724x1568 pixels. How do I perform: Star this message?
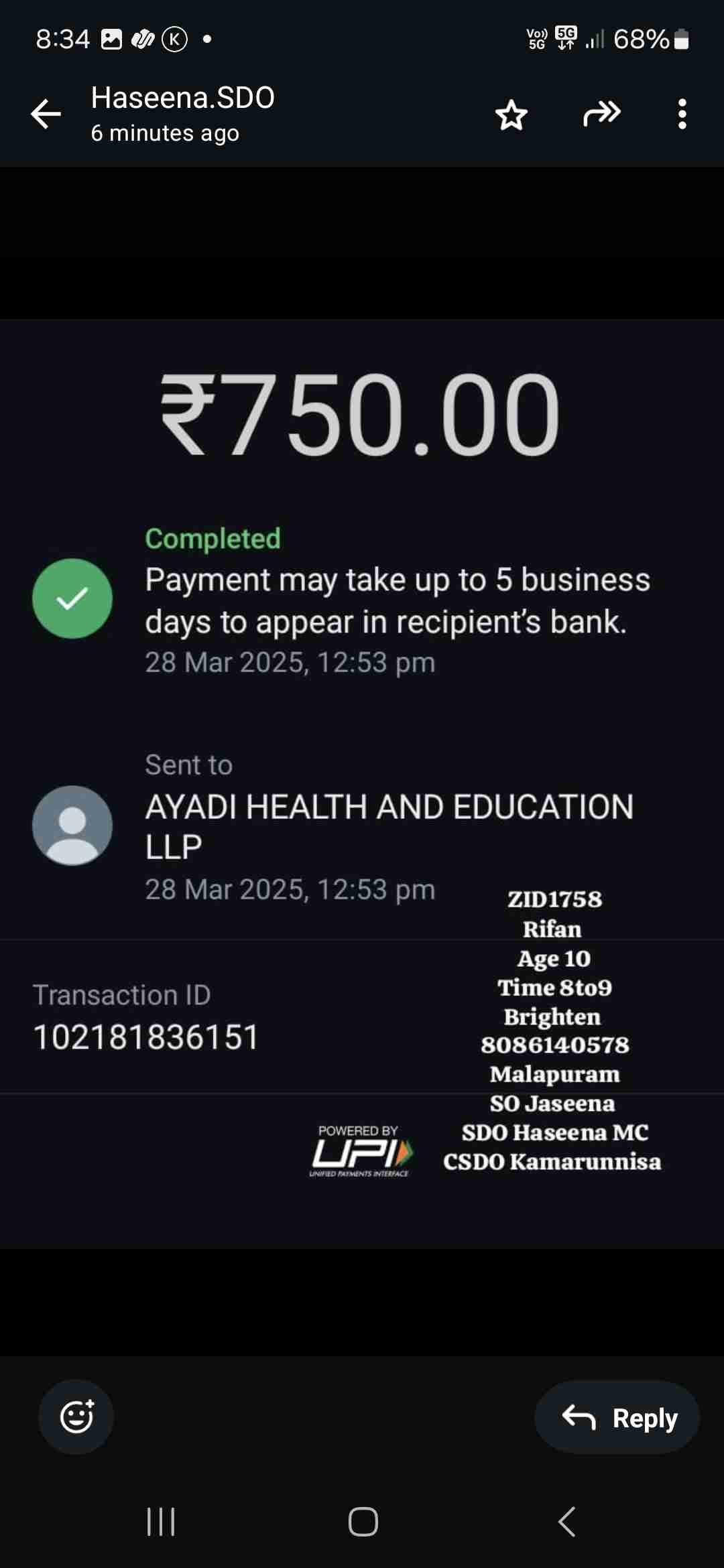[x=511, y=115]
